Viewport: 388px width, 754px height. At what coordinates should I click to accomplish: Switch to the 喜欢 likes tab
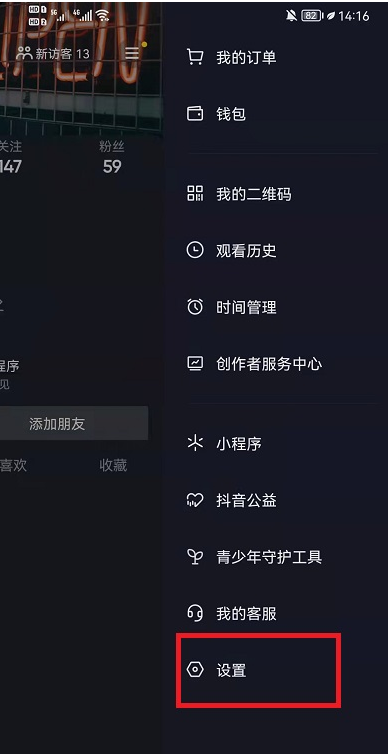(x=13, y=465)
